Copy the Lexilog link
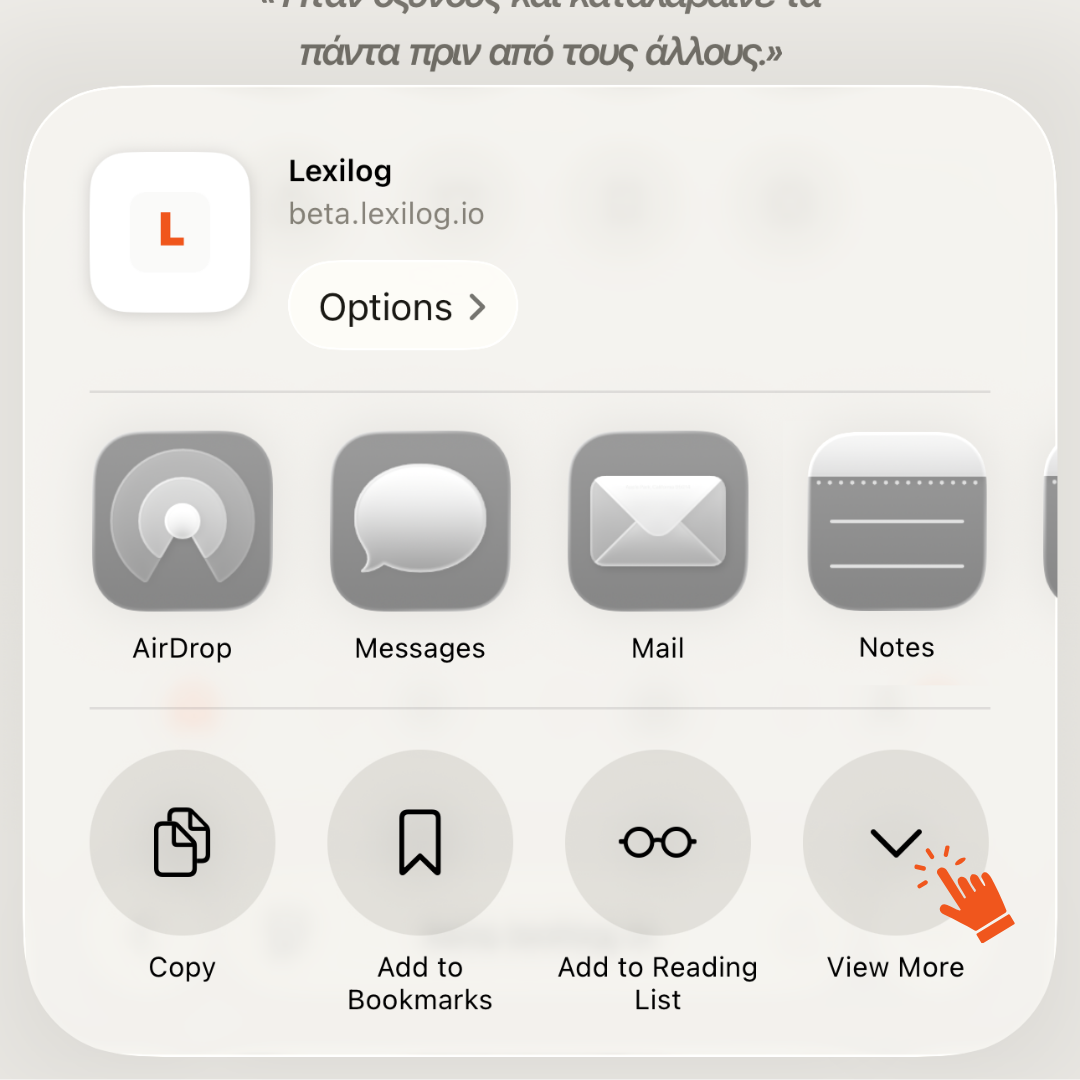This screenshot has width=1080, height=1080. pyautogui.click(x=182, y=843)
